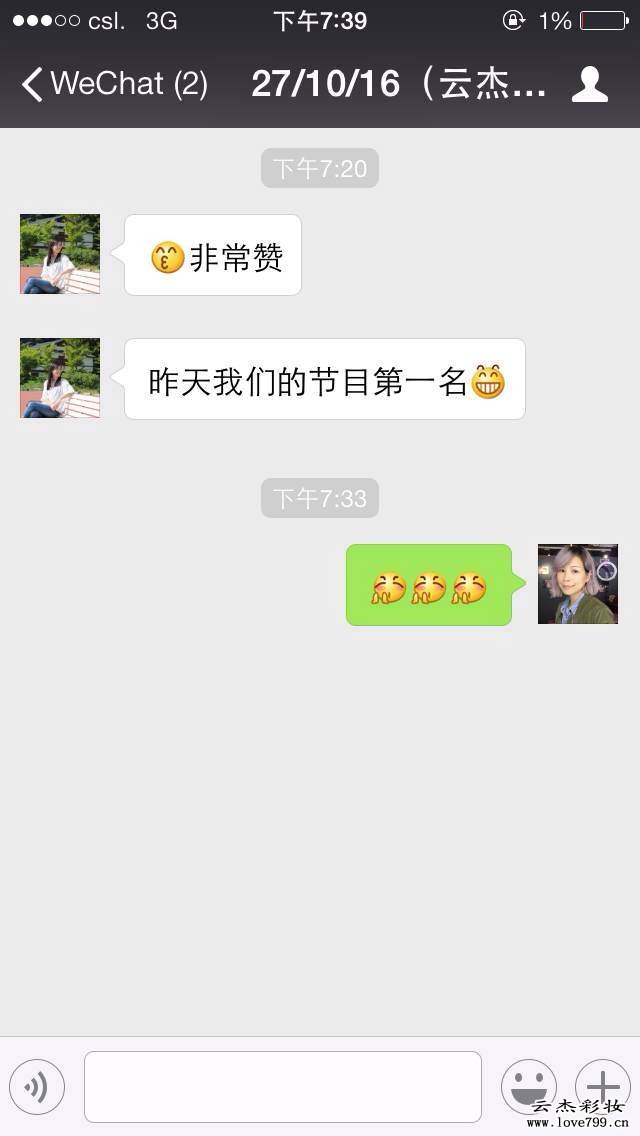Open the emoji sticker panel

pos(528,1086)
